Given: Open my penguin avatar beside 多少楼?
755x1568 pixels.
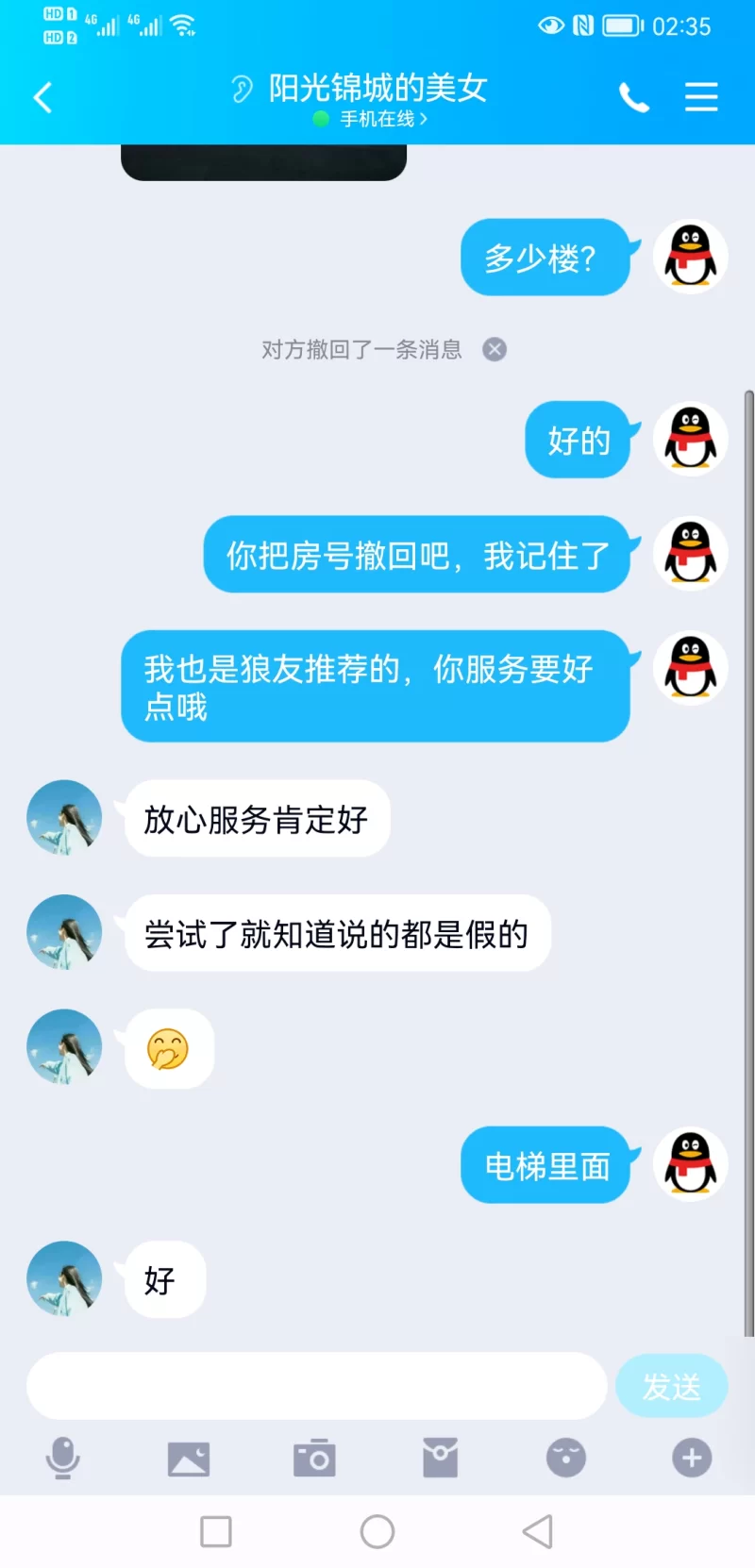Looking at the screenshot, I should point(691,257).
